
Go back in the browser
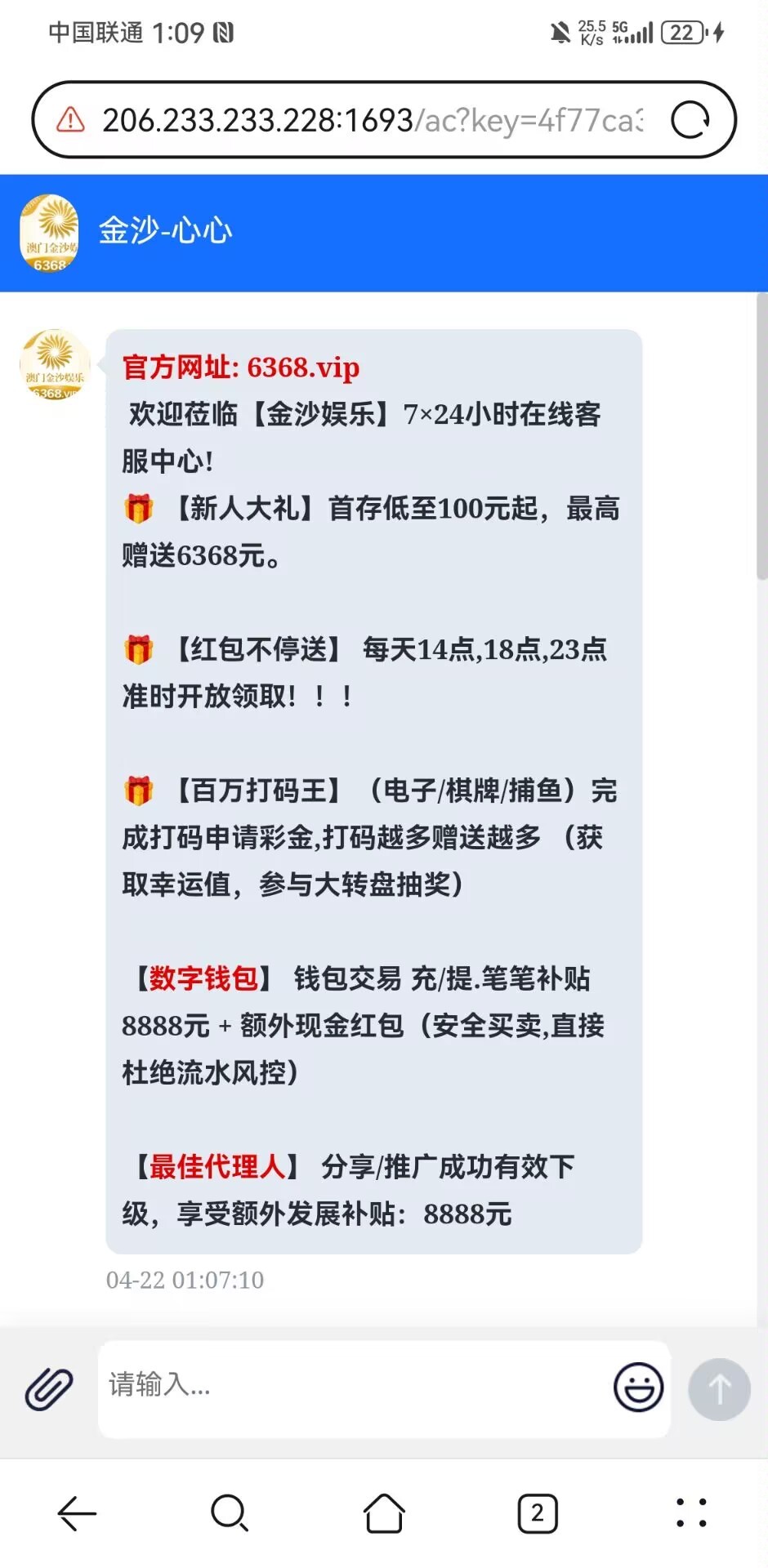tap(78, 1513)
